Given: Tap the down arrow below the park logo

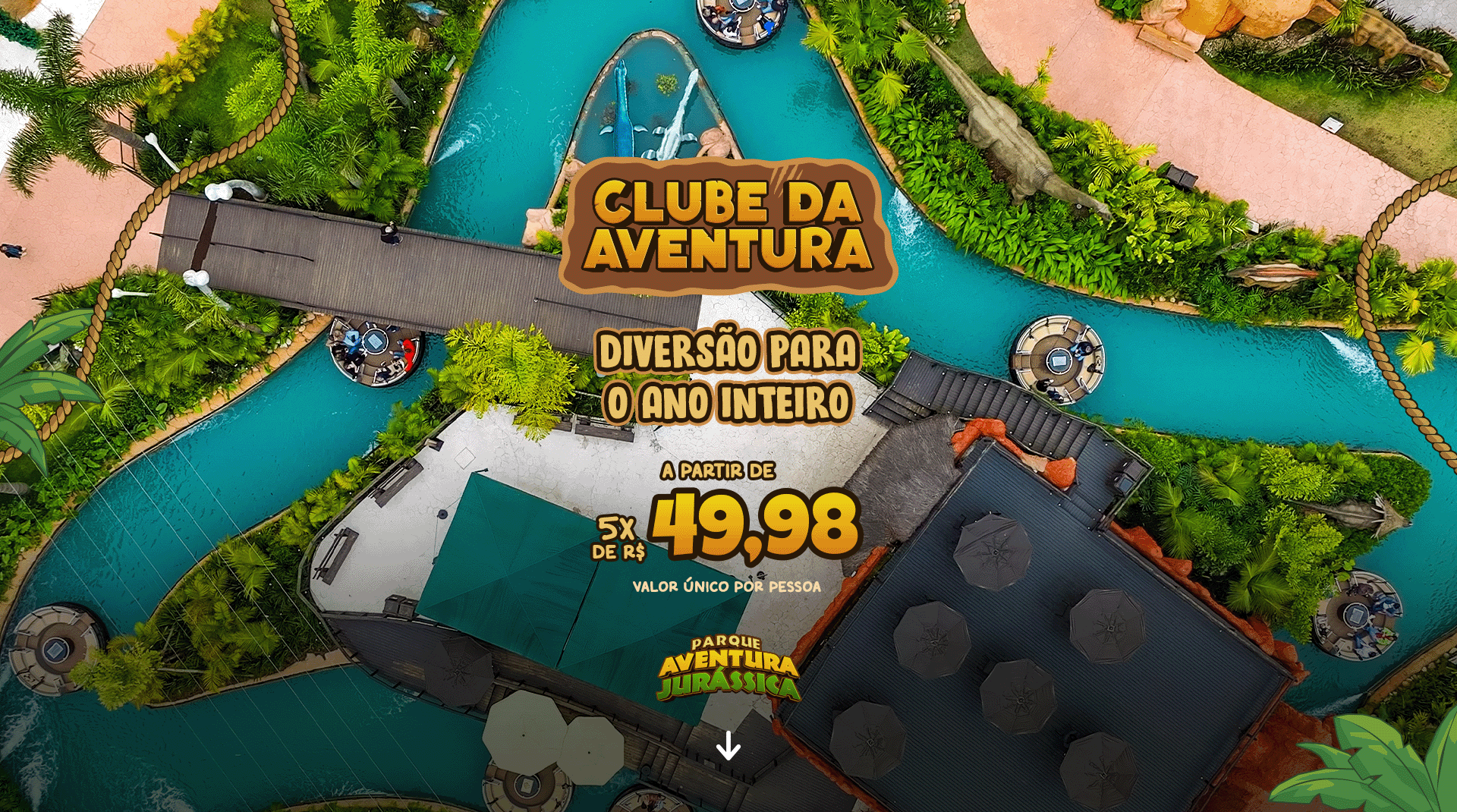Looking at the screenshot, I should pyautogui.click(x=728, y=746).
